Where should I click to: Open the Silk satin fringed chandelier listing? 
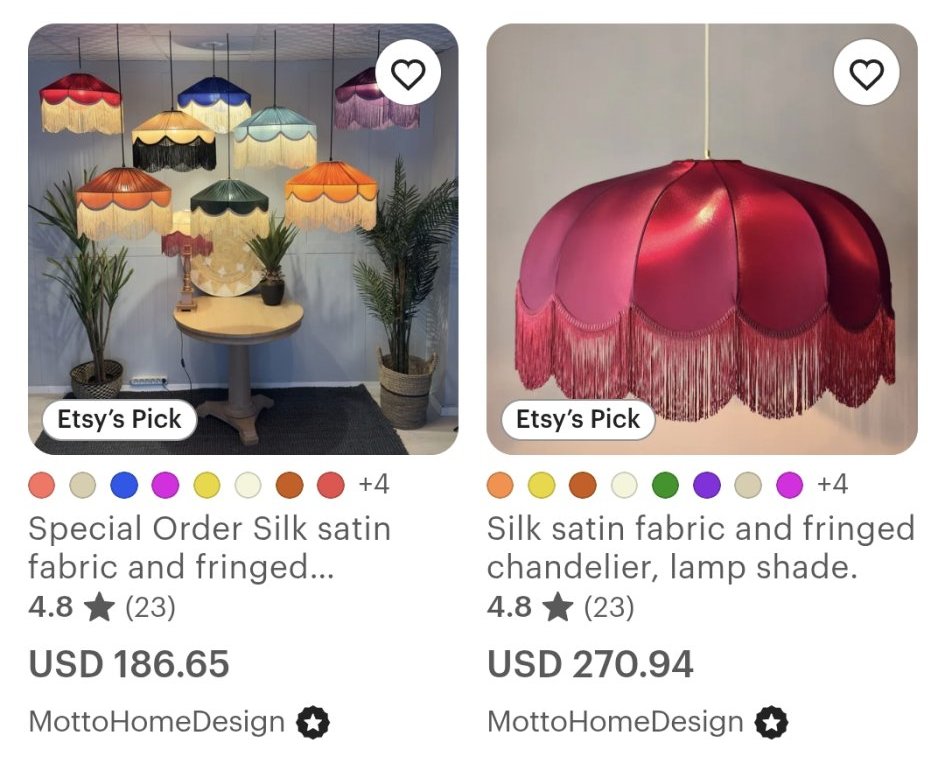point(700,547)
